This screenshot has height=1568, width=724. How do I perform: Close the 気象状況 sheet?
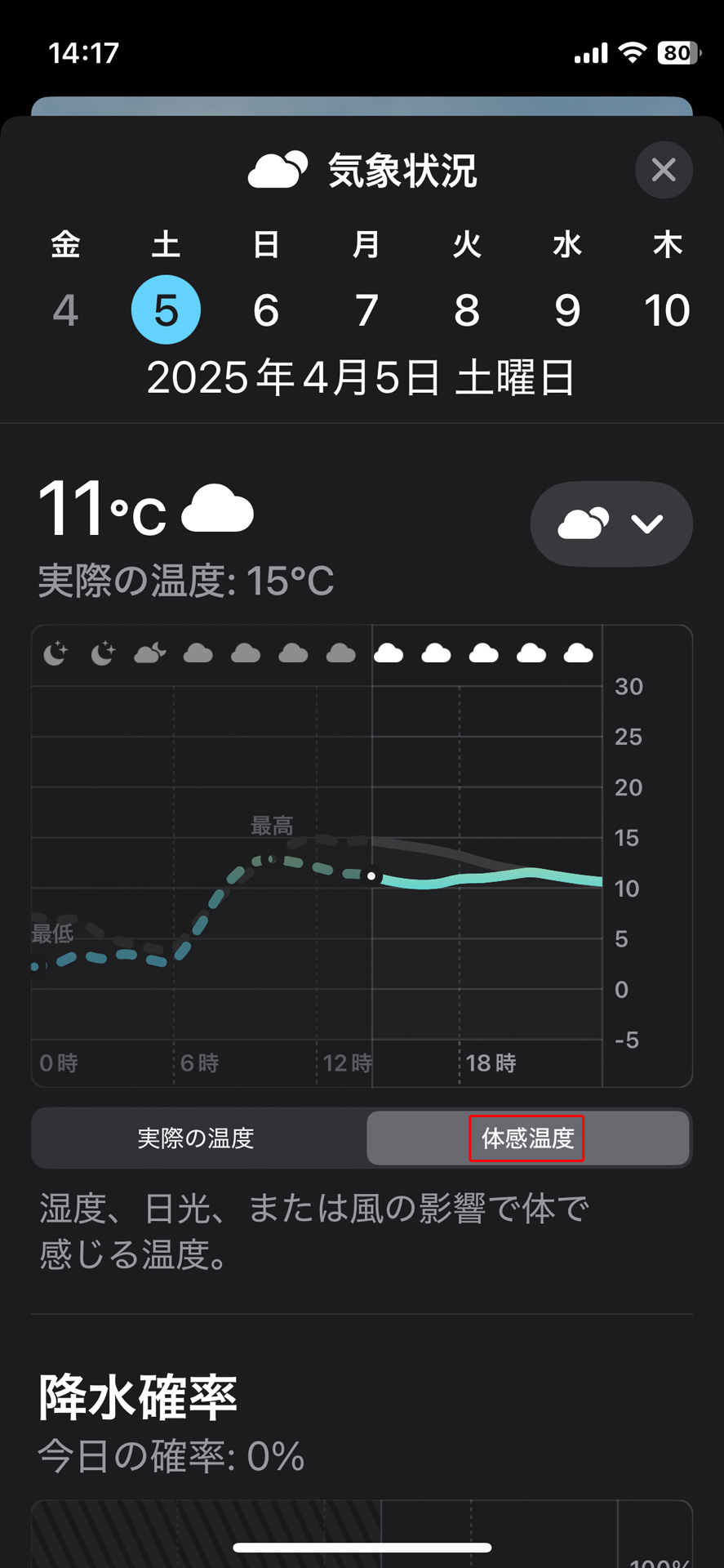point(664,170)
